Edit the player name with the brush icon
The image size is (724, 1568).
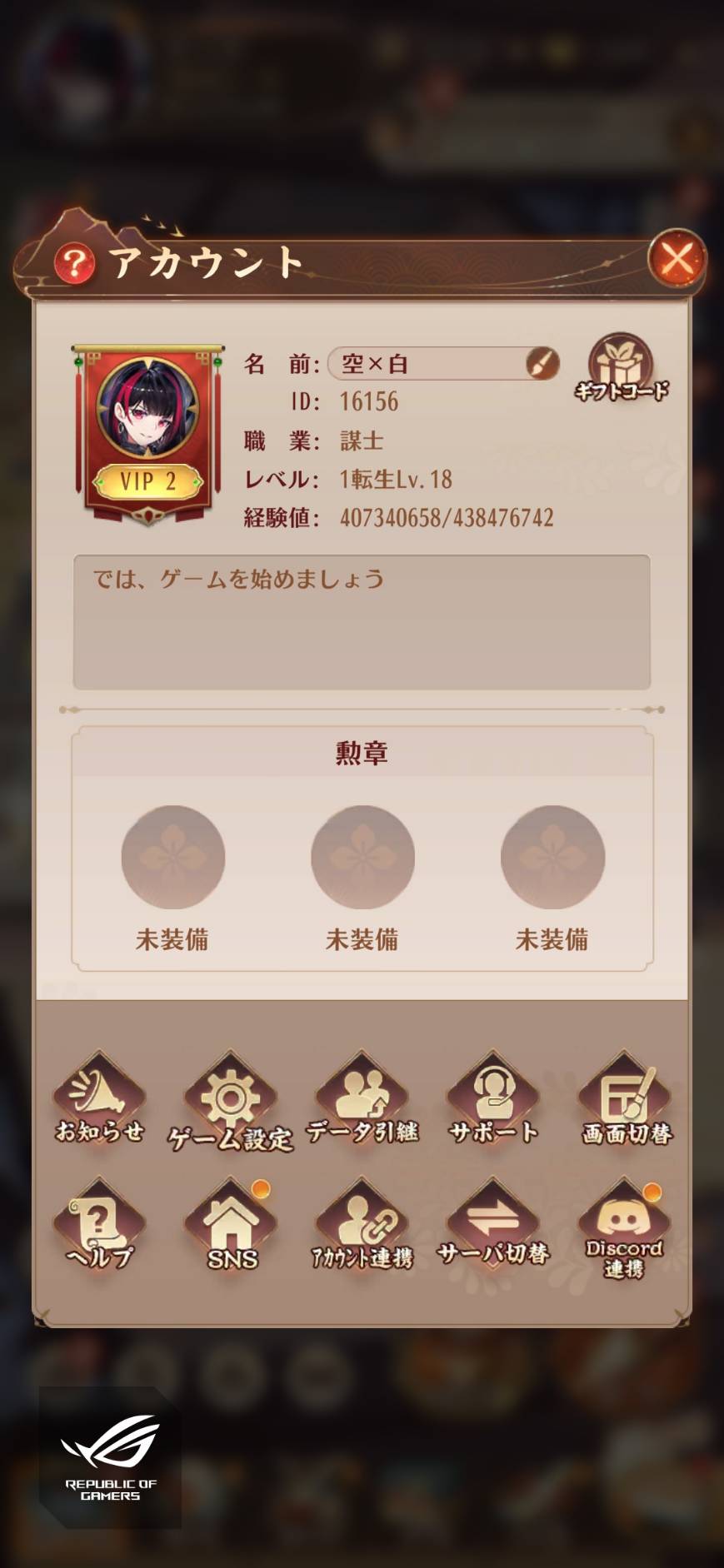pyautogui.click(x=542, y=363)
